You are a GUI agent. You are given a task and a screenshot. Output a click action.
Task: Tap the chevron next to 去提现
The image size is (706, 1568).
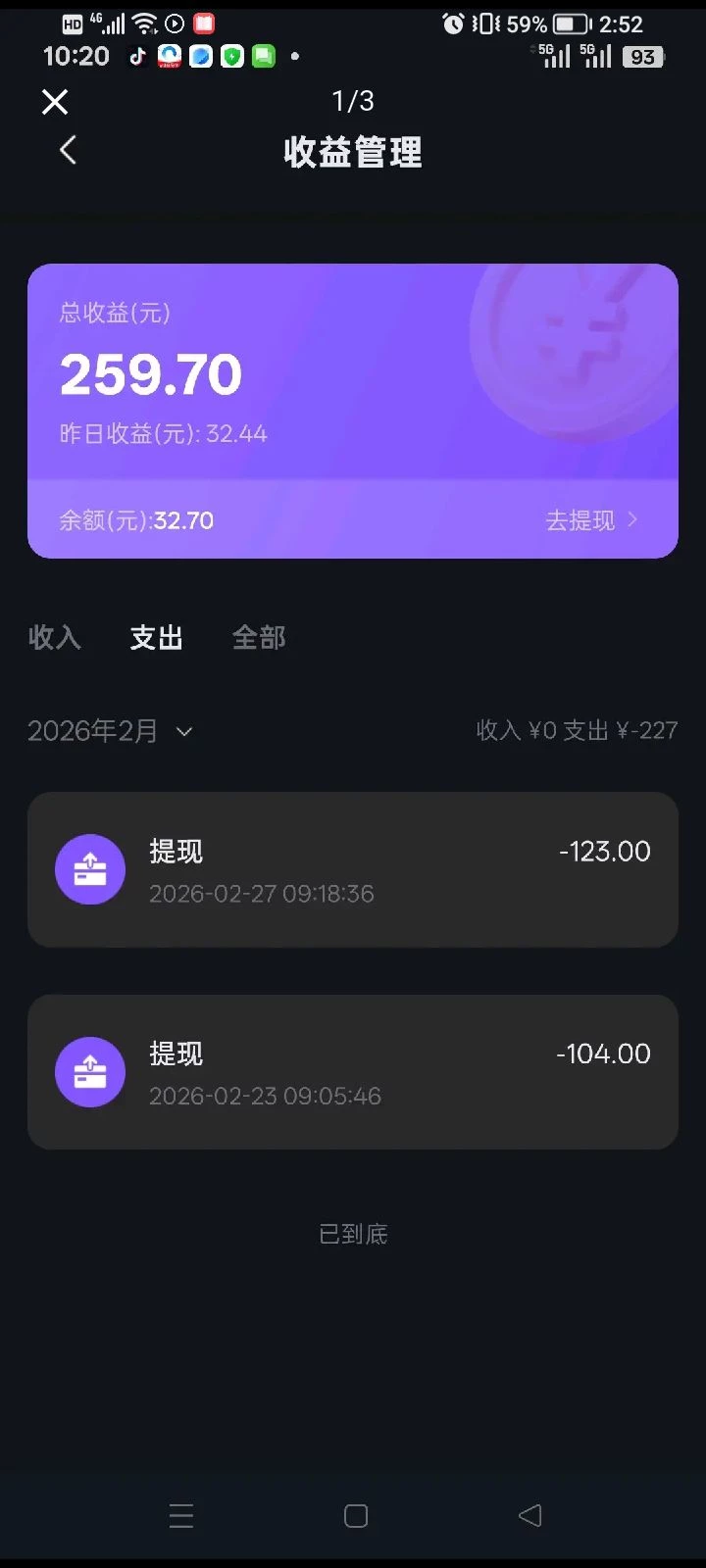click(633, 519)
